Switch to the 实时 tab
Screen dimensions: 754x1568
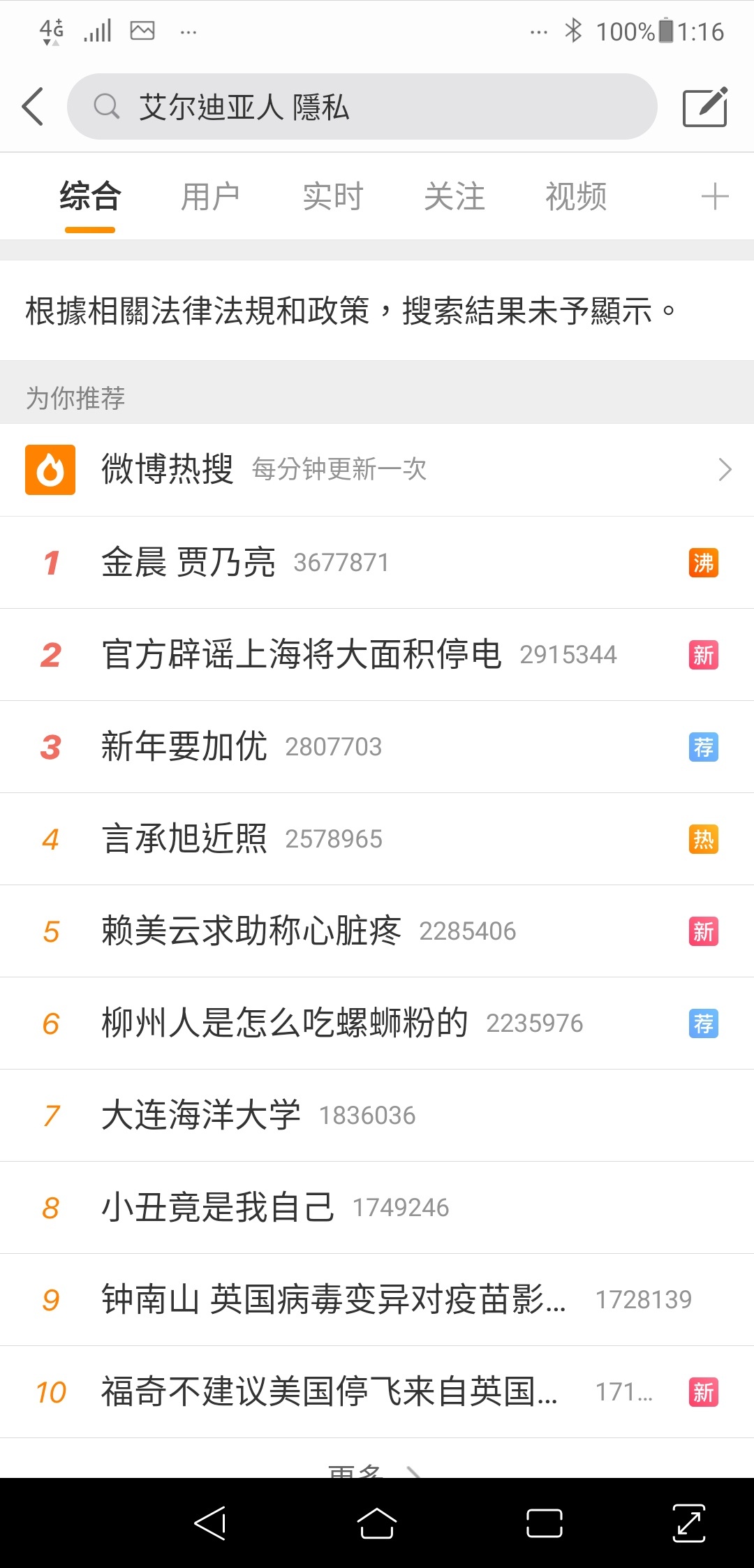pos(332,196)
